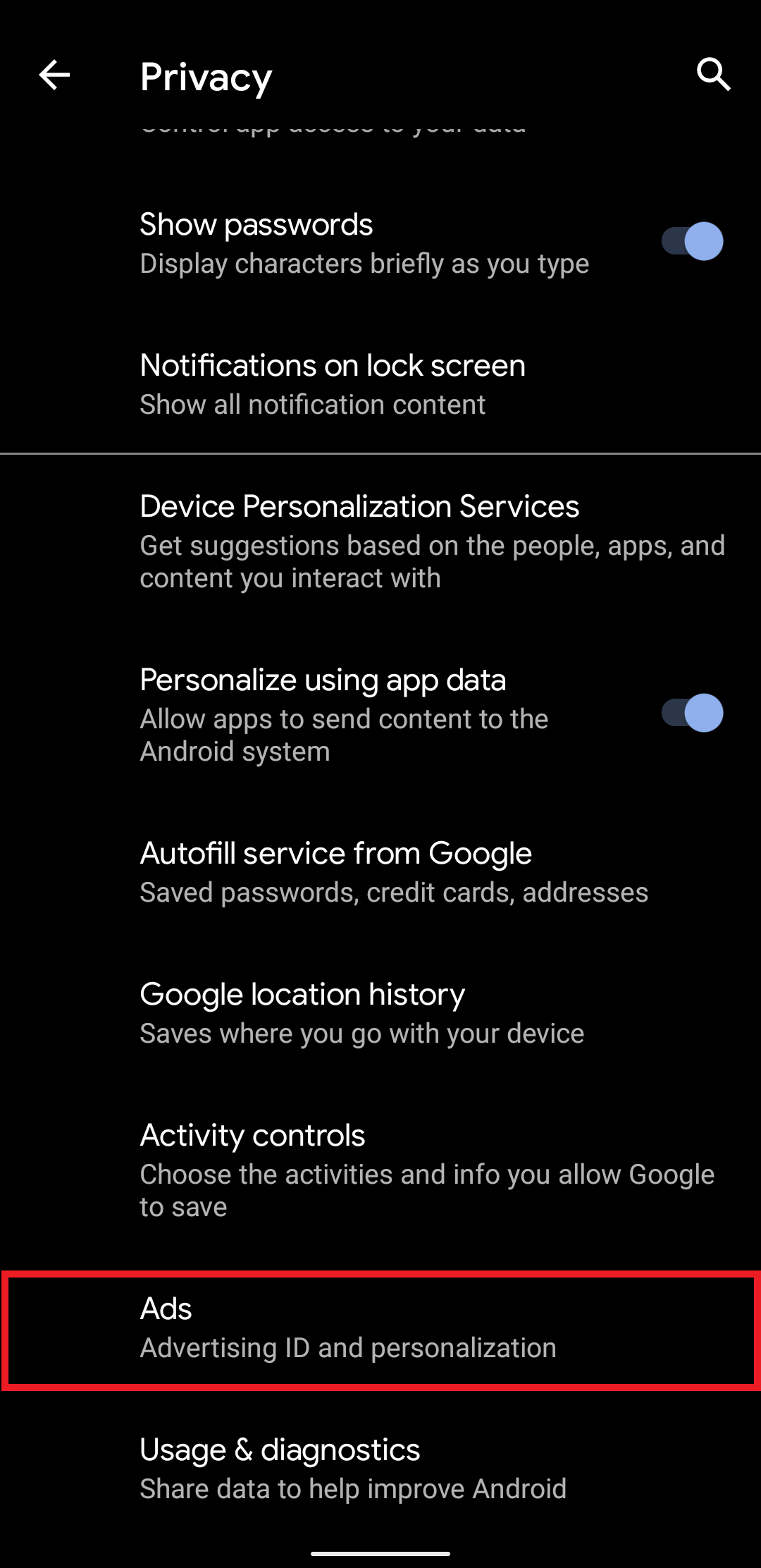The width and height of the screenshot is (761, 1568).
Task: Go back from Privacy settings
Action: 54,75
